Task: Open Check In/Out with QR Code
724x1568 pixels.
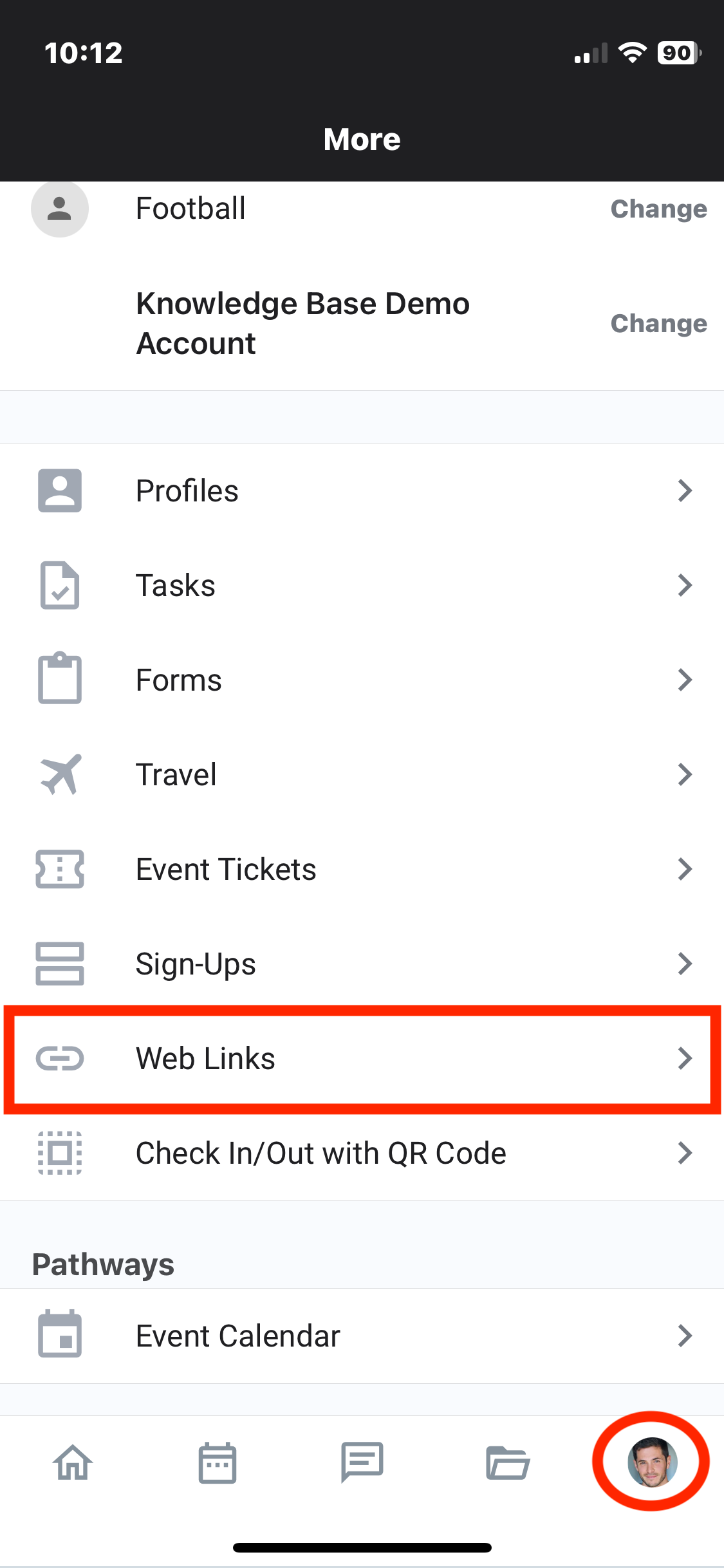Action: tap(362, 1153)
